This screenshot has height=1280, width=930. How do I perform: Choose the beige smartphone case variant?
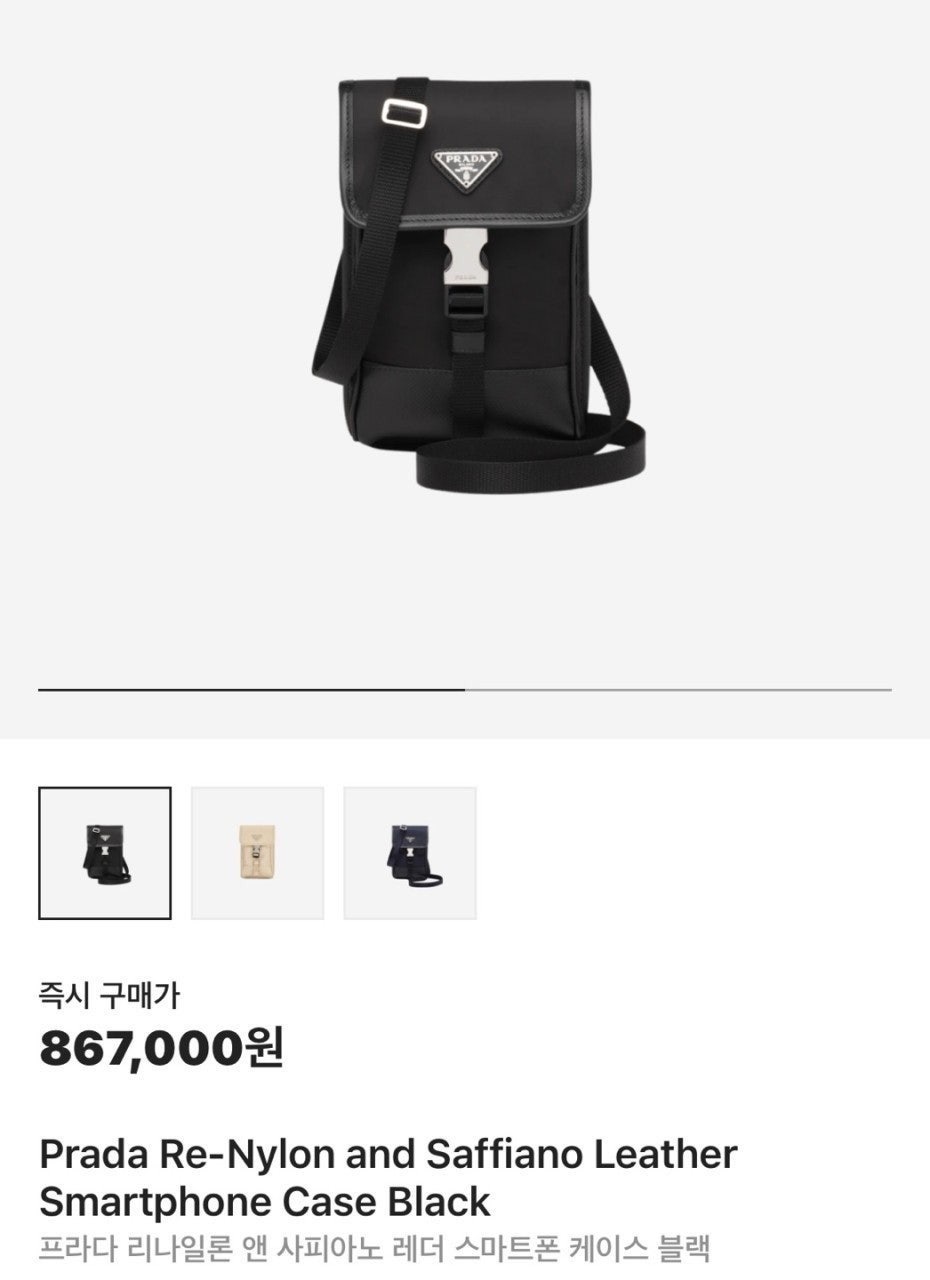tap(258, 853)
